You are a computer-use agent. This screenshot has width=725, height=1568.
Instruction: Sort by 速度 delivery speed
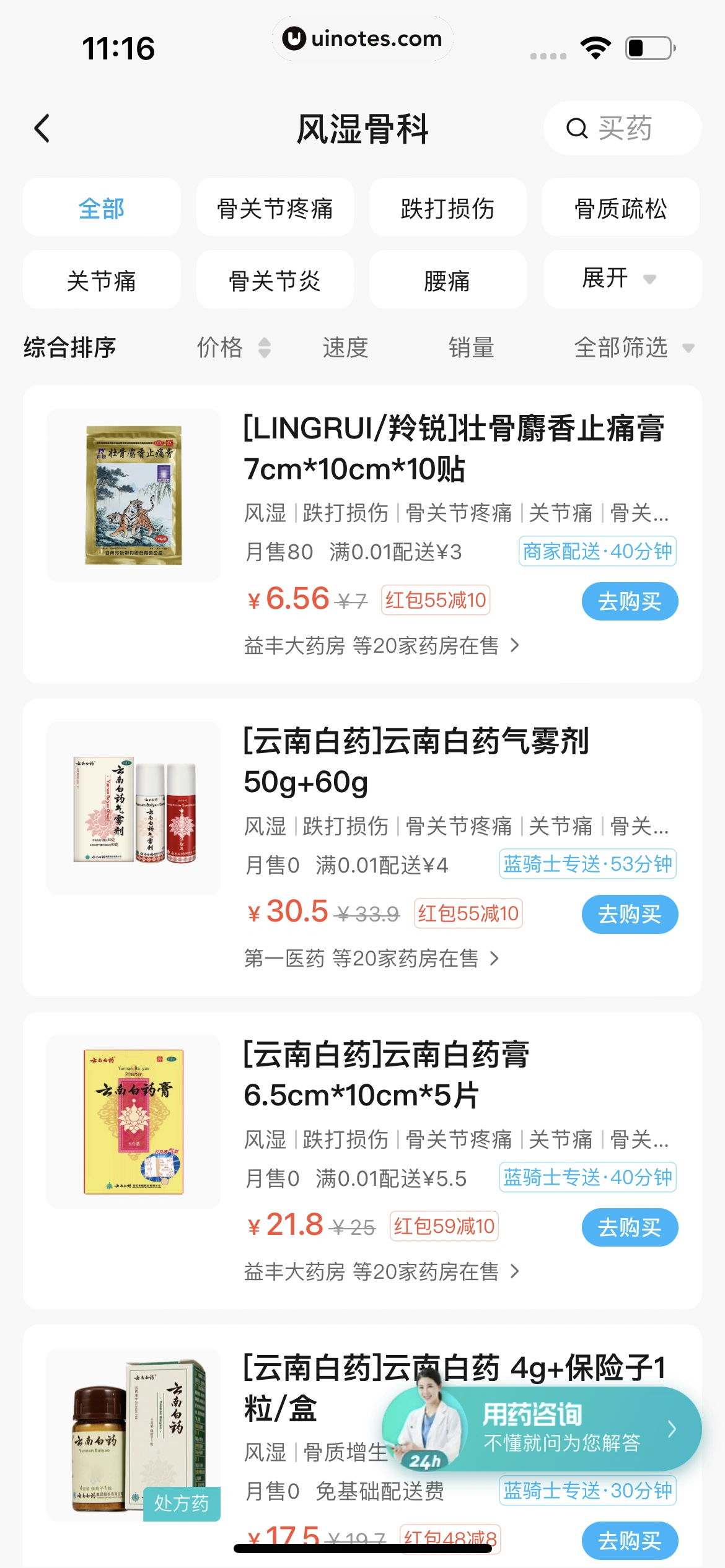point(345,347)
